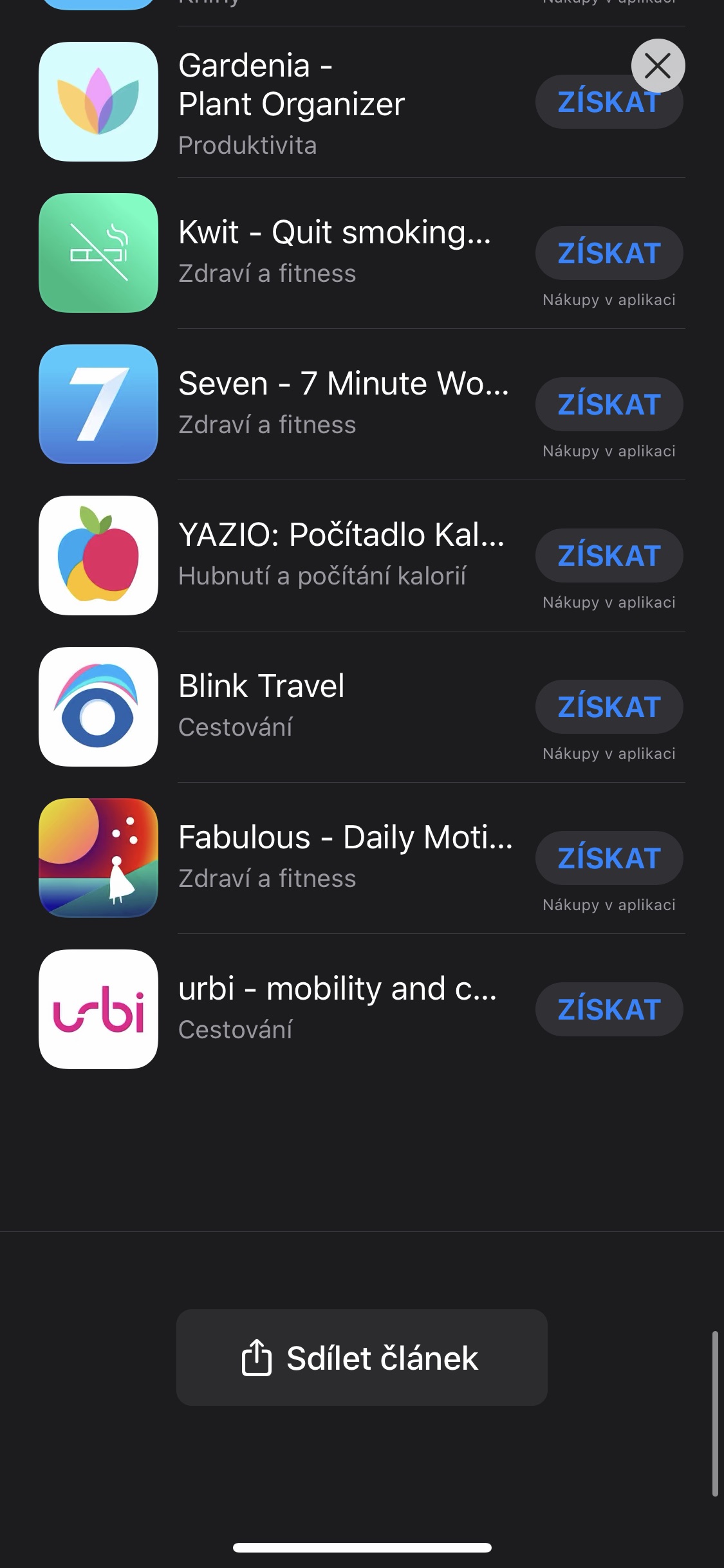Open the Gardenia - Plant Organizer page

pyautogui.click(x=291, y=103)
